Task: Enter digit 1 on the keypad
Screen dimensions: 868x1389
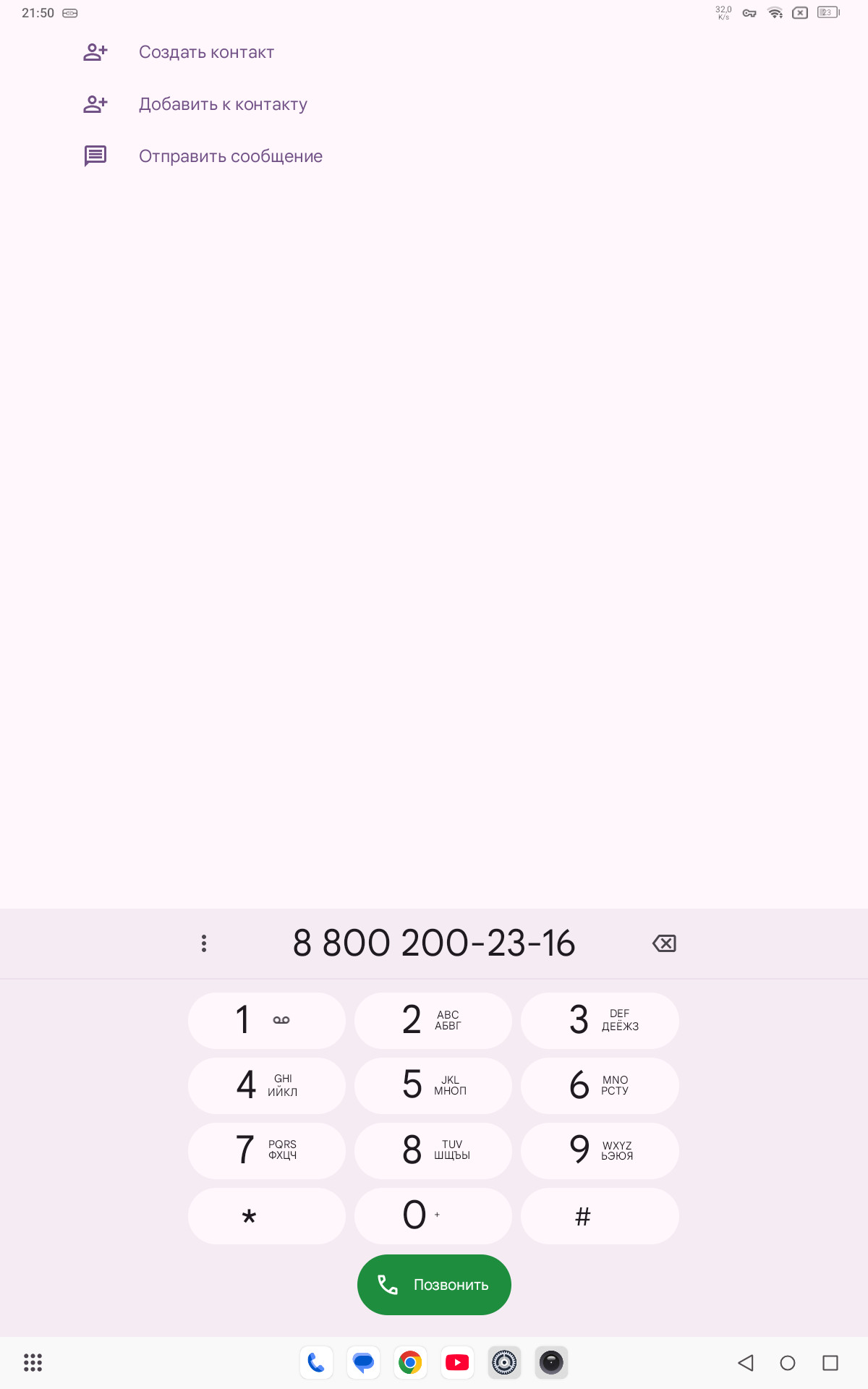Action: [x=267, y=1021]
